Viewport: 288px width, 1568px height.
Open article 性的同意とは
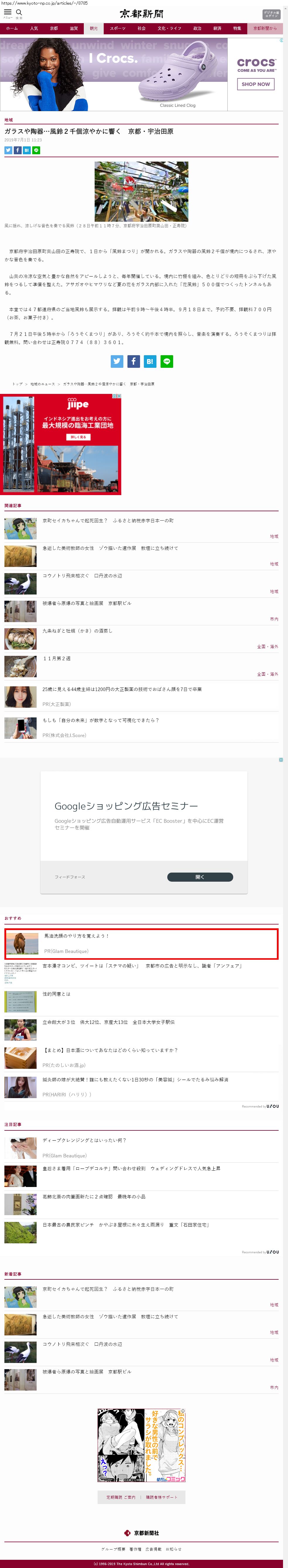tap(57, 993)
